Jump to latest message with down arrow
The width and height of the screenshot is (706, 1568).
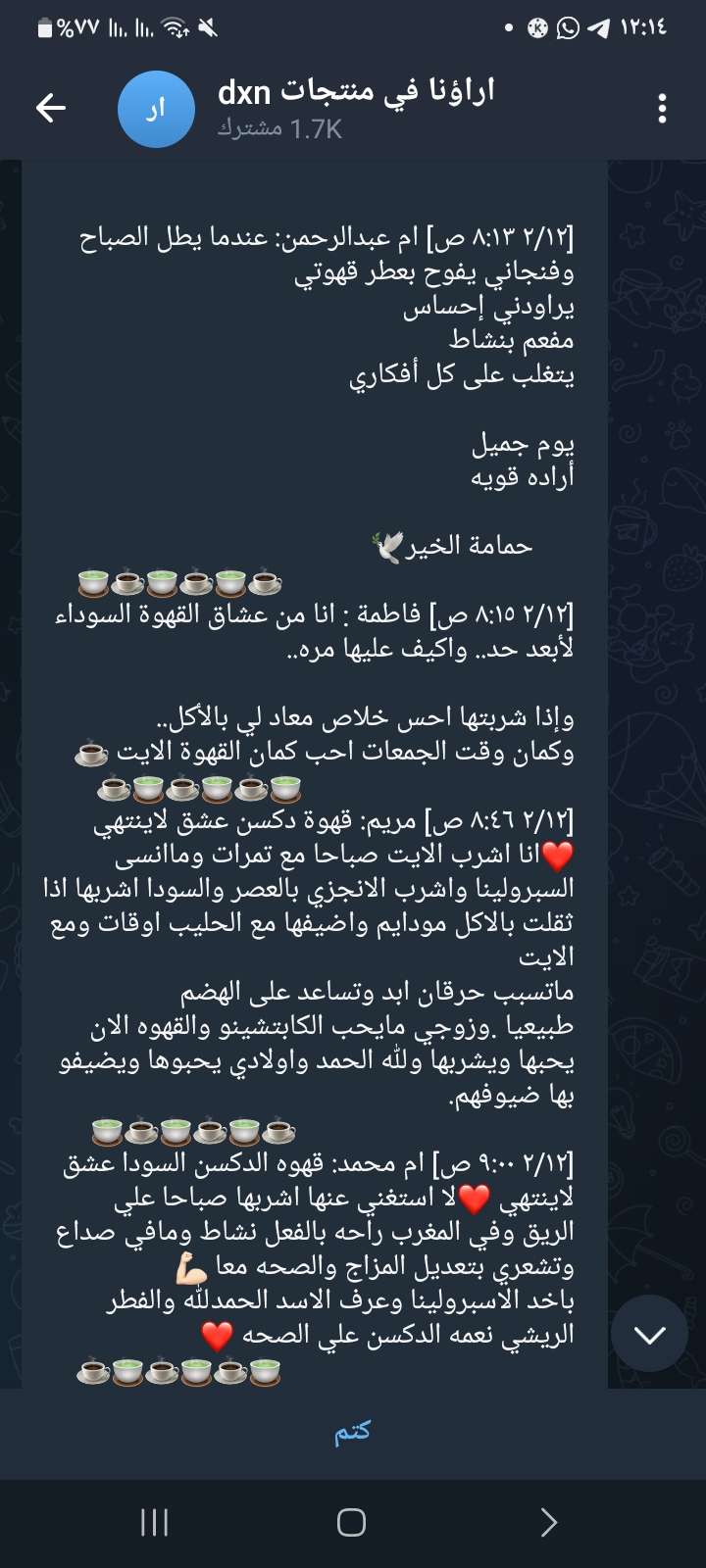click(649, 1333)
